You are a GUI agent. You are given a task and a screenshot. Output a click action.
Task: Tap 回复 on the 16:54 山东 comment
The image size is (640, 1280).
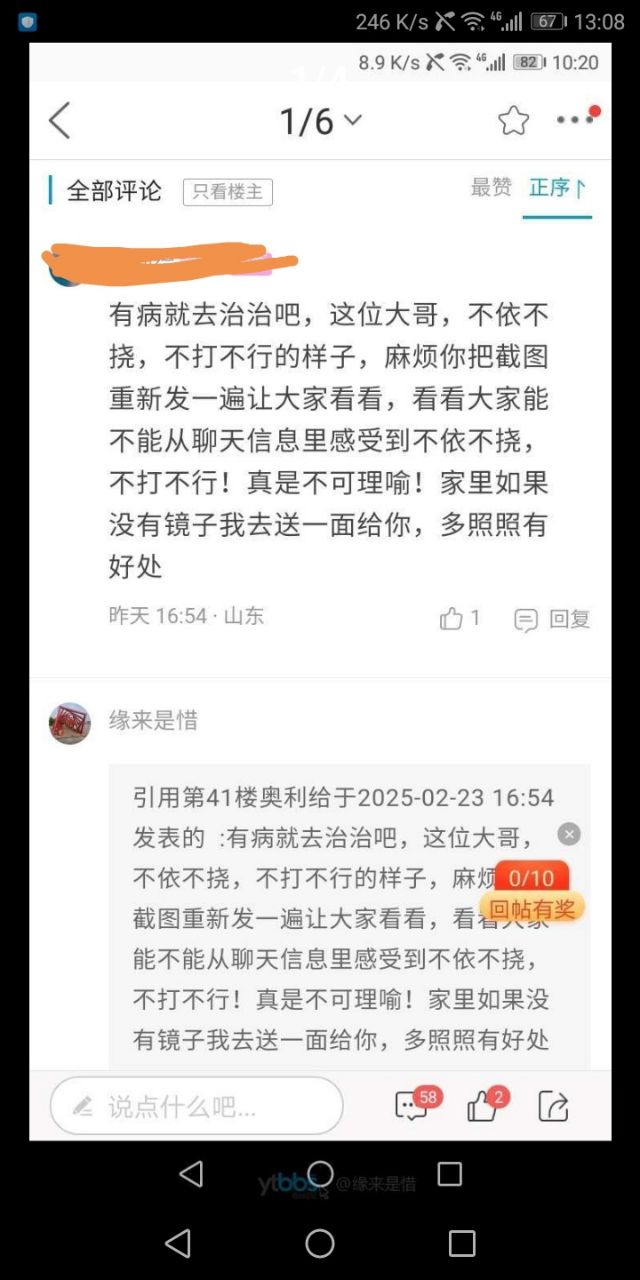coord(553,619)
